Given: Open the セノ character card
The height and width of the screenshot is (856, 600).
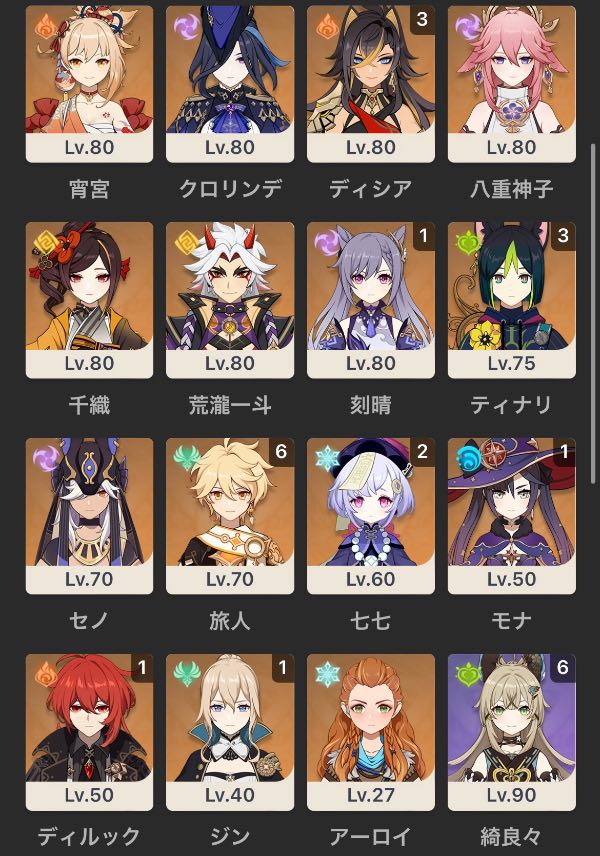Looking at the screenshot, I should pos(89,515).
